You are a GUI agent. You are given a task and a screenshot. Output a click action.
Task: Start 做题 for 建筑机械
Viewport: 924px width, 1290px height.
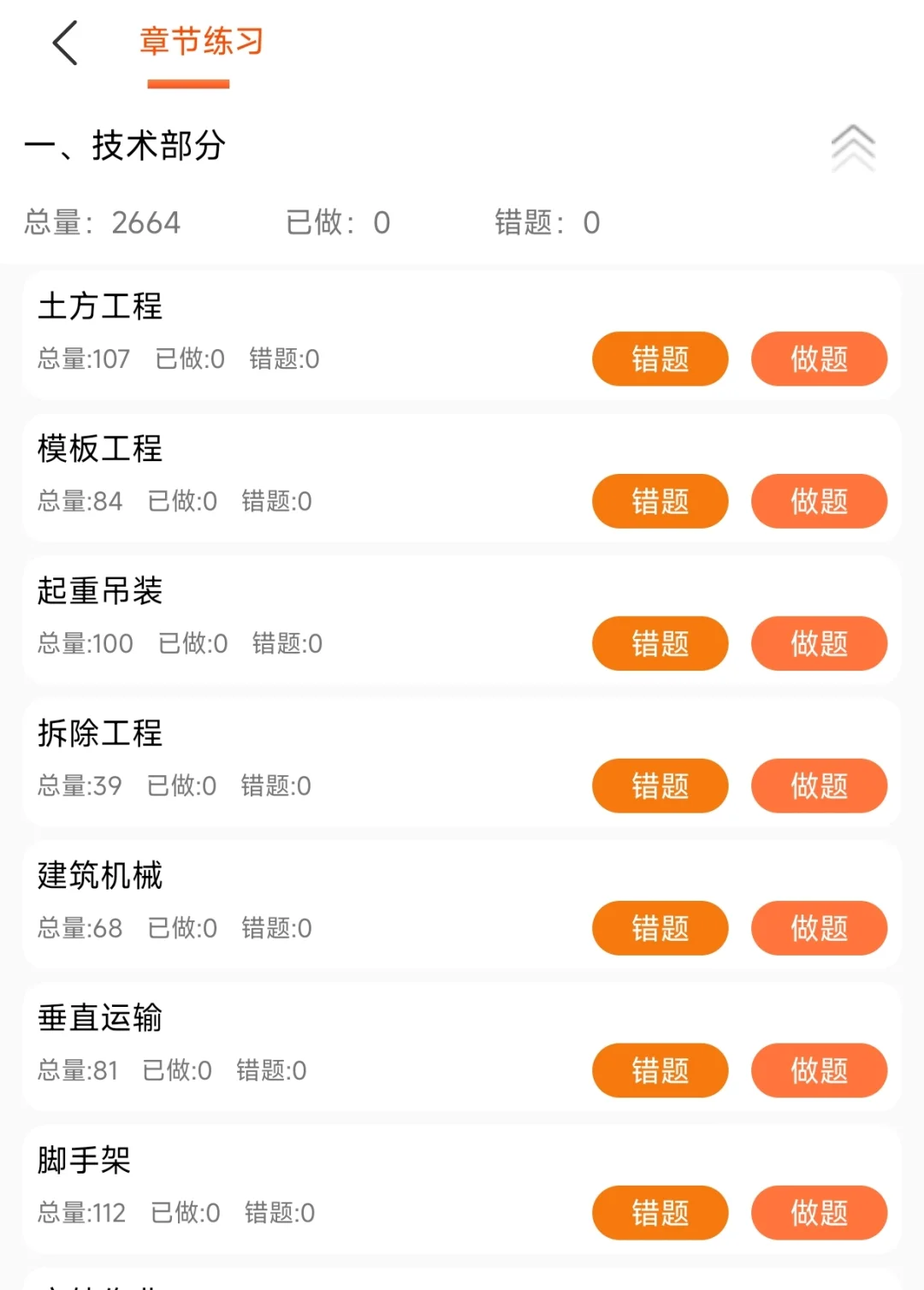(x=819, y=928)
